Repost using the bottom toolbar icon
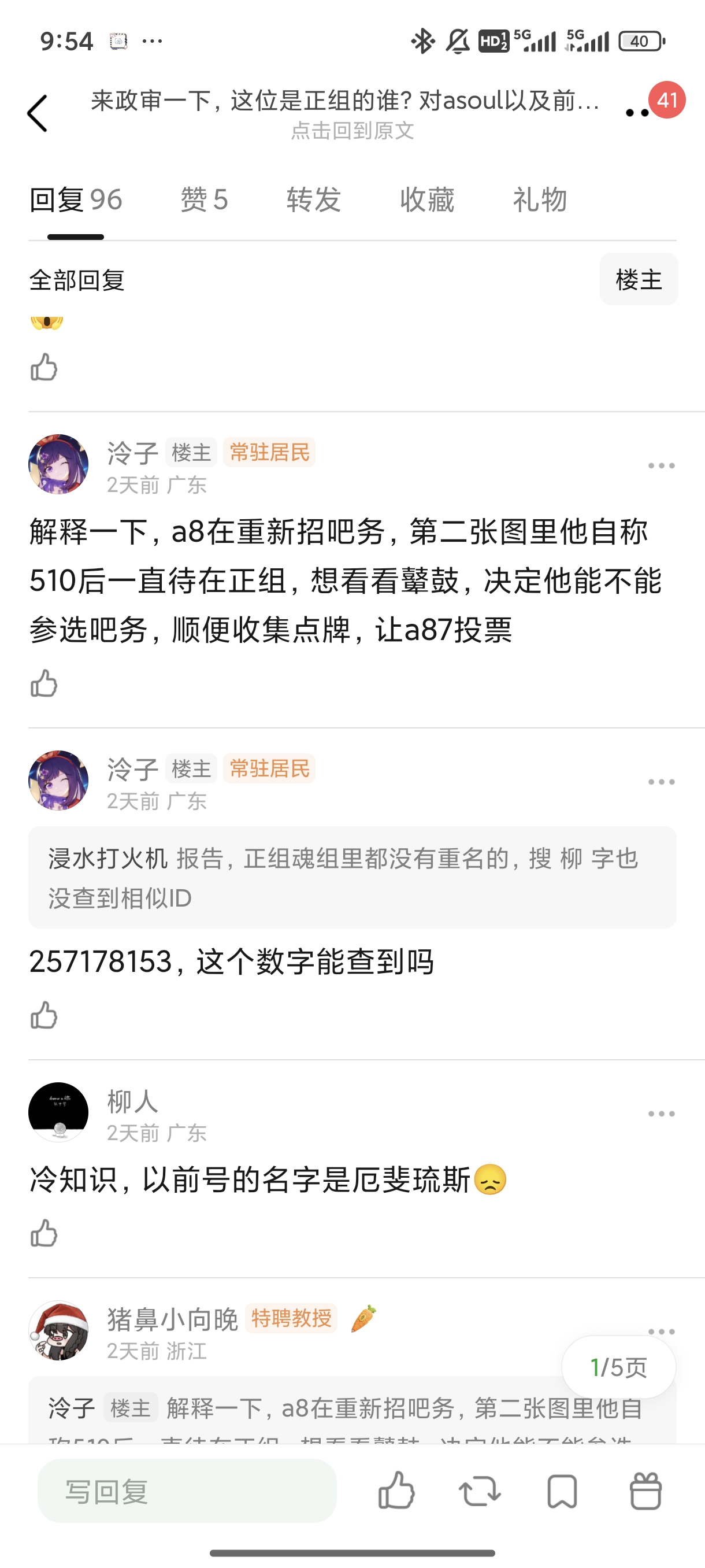The height and width of the screenshot is (1568, 705). point(479,1491)
